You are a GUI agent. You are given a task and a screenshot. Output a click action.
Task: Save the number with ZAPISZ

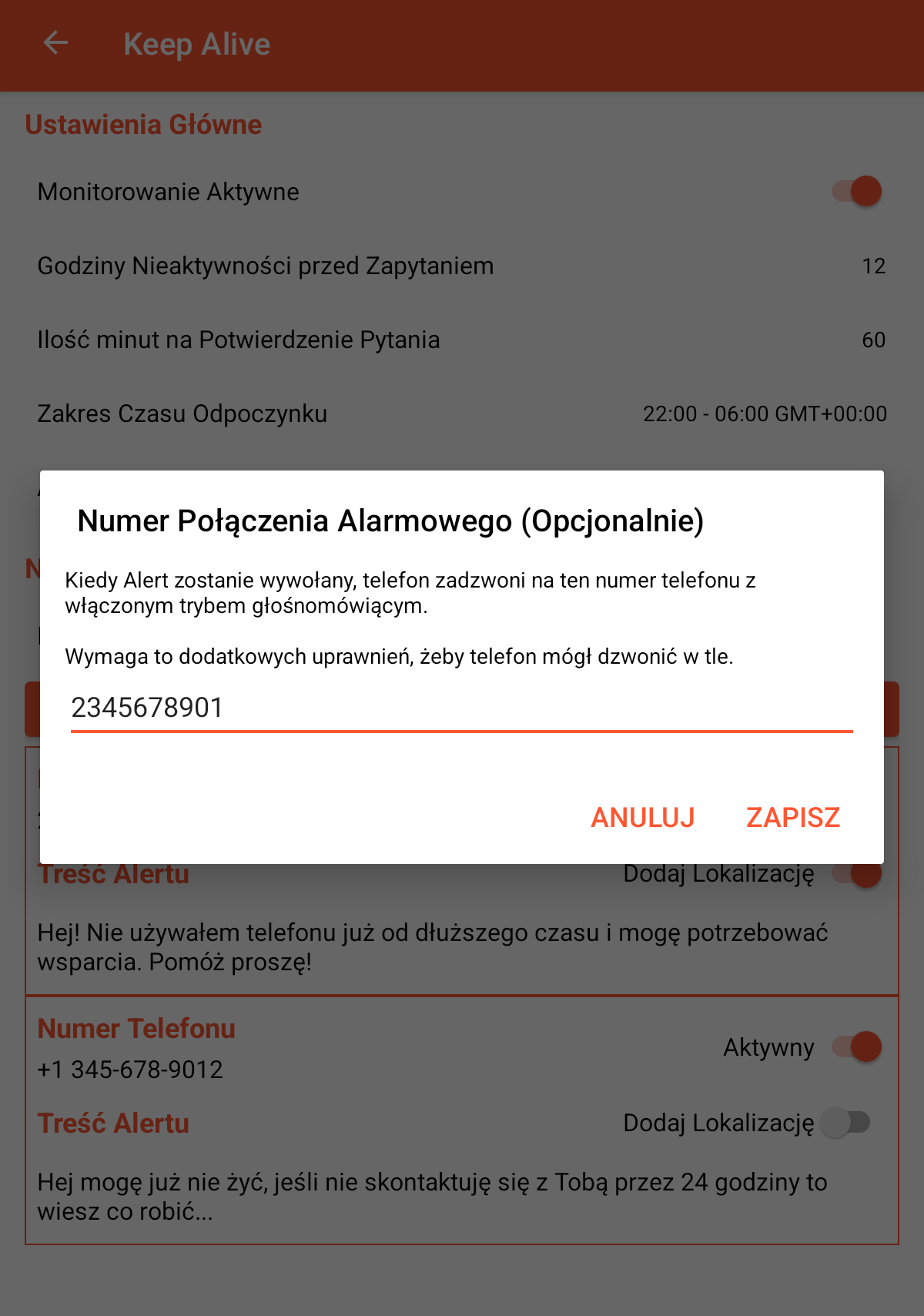792,817
